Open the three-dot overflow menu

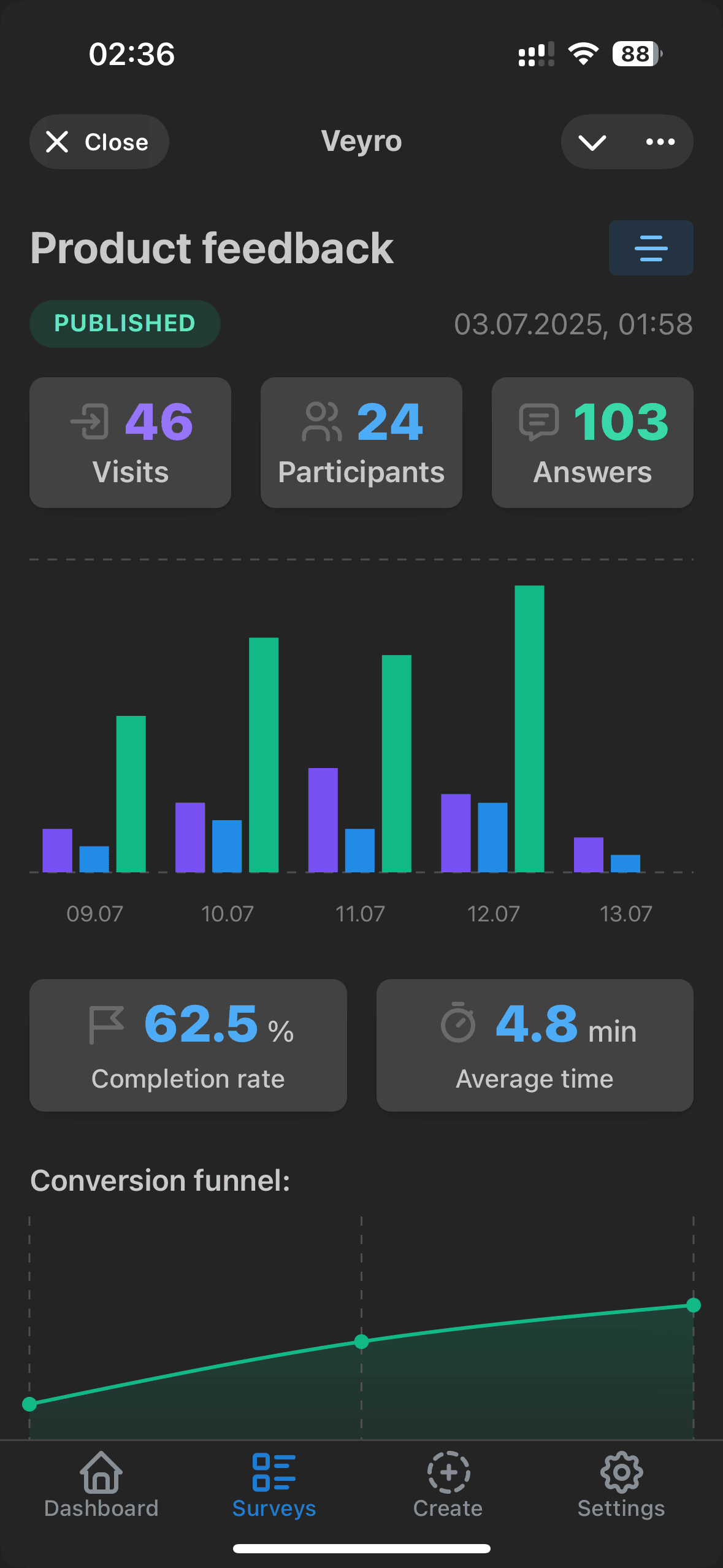point(660,142)
